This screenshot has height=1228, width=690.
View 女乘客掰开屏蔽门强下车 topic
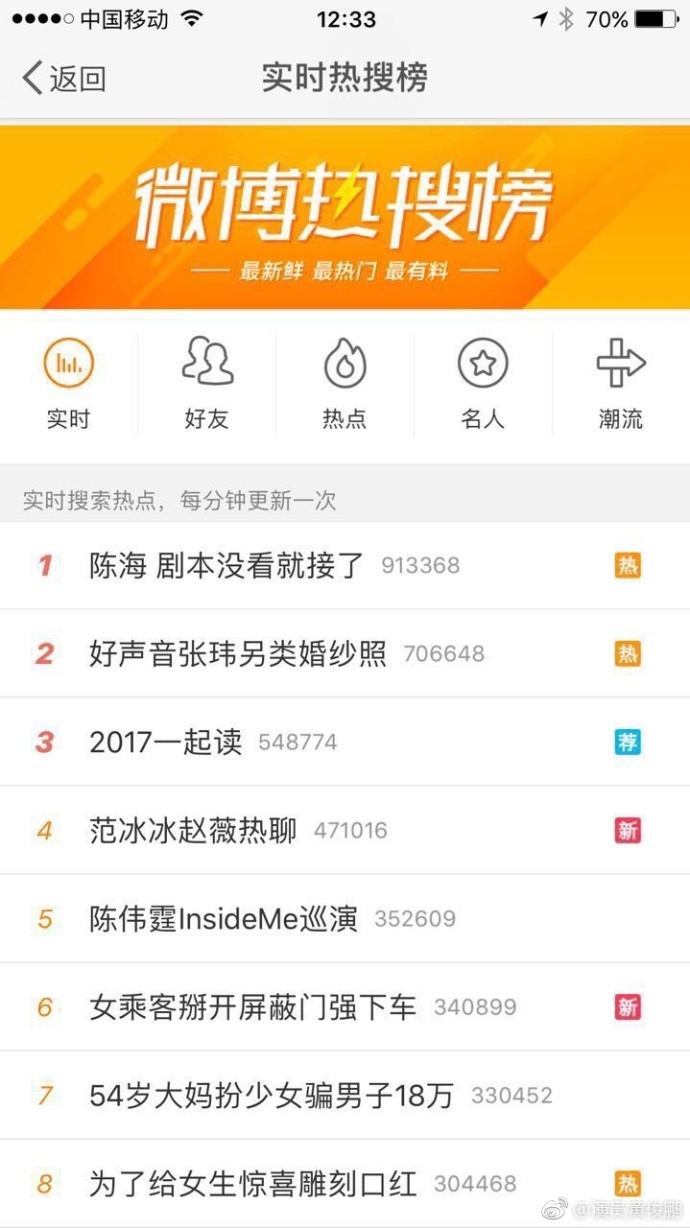click(x=253, y=1007)
